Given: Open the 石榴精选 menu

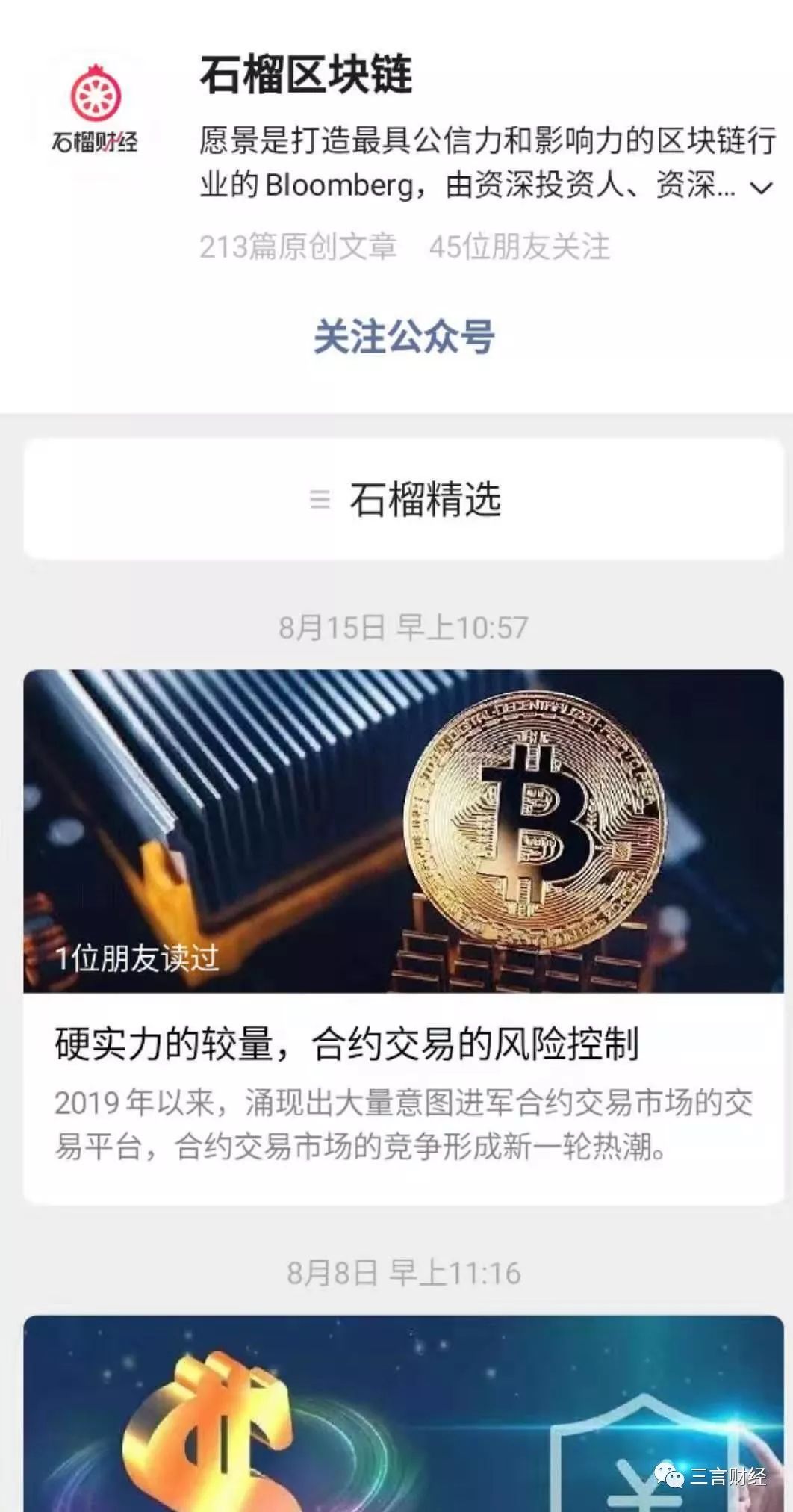Looking at the screenshot, I should (403, 499).
